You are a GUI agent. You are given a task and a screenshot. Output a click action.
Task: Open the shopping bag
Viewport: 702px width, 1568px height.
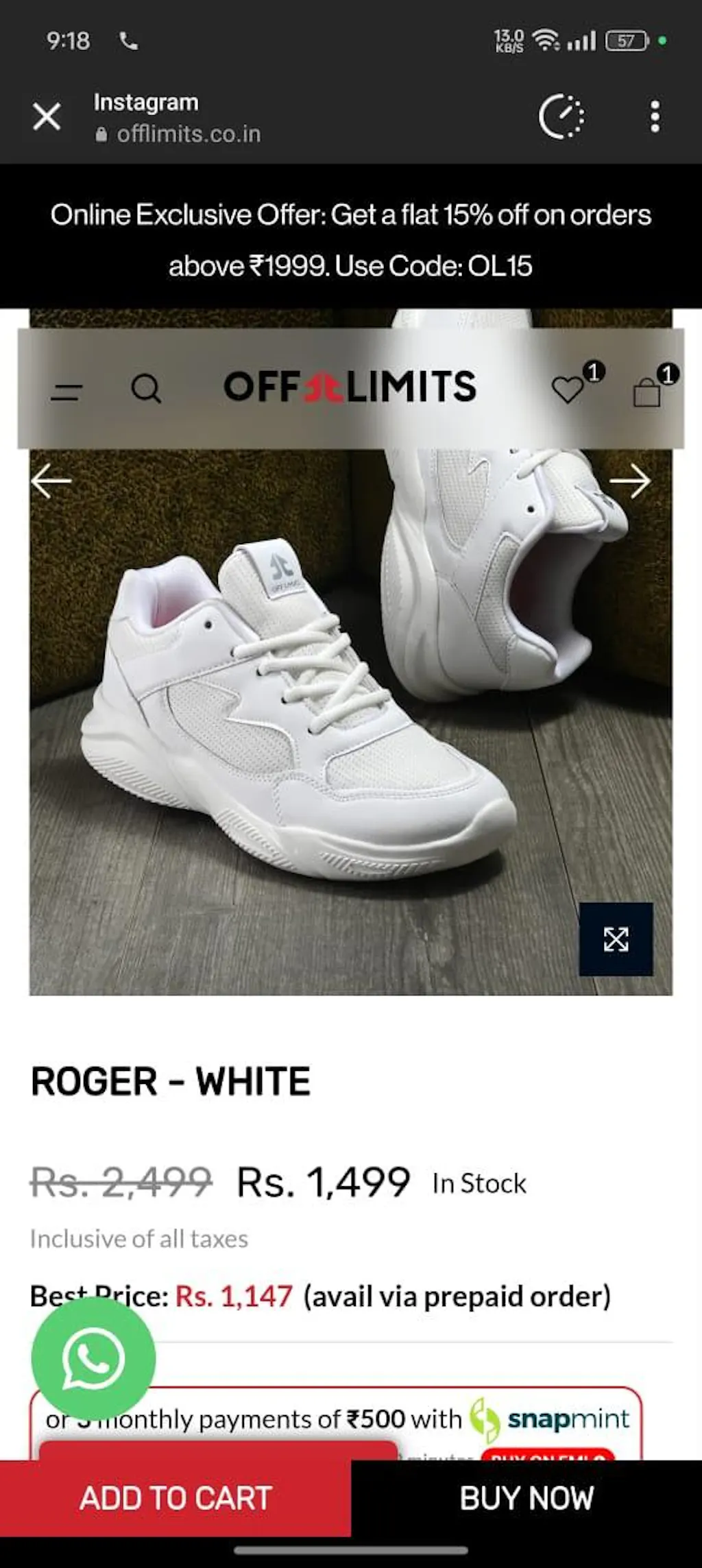[647, 392]
